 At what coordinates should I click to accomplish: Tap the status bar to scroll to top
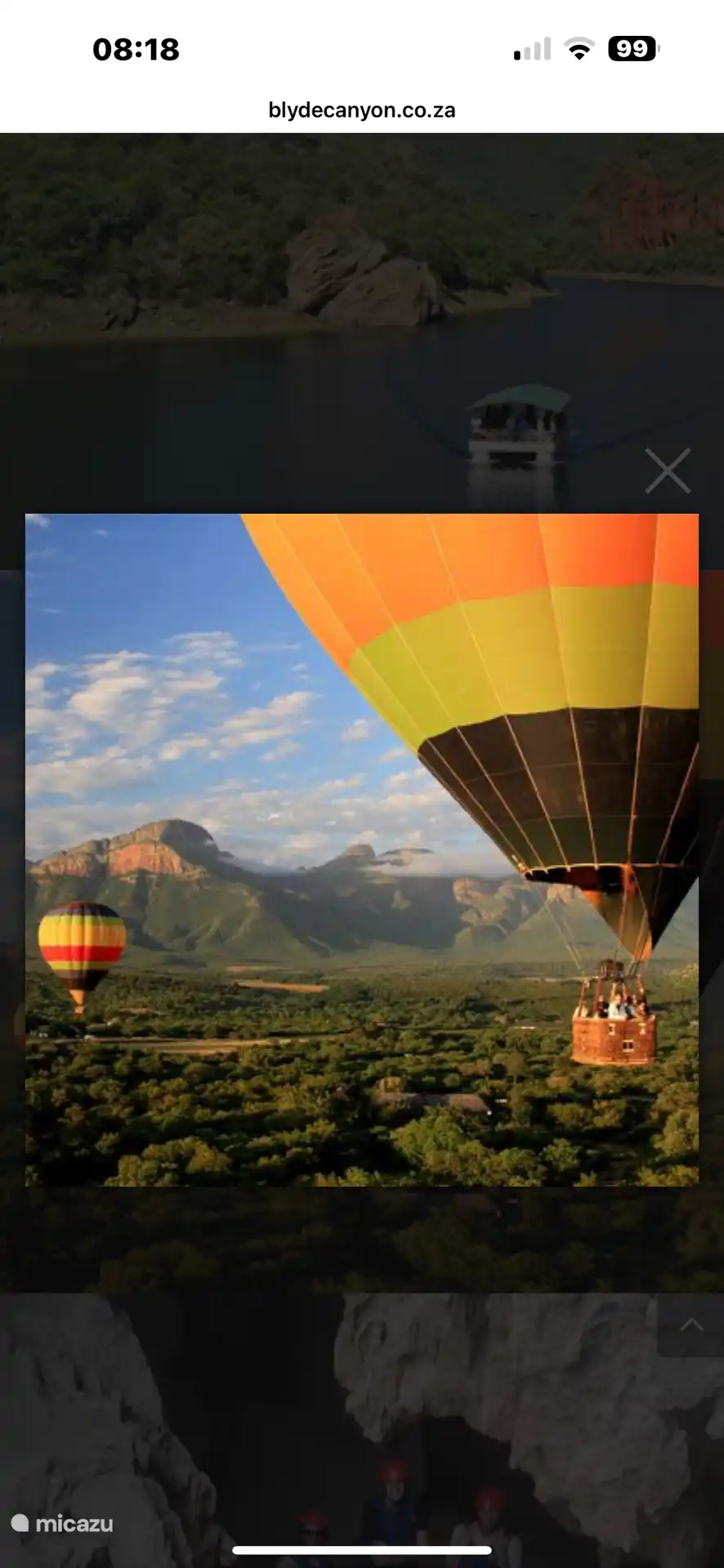tap(362, 49)
